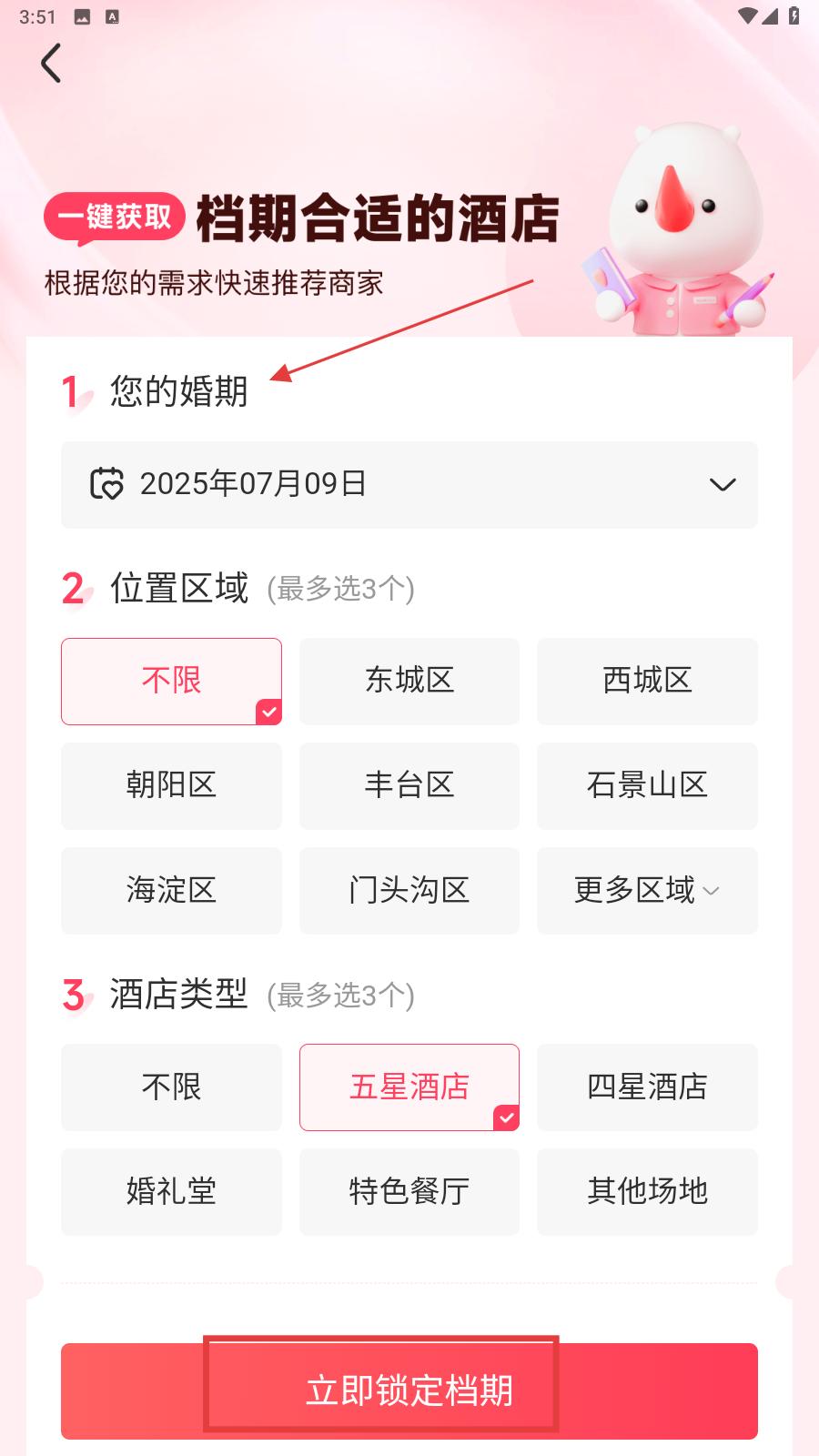This screenshot has height=1456, width=819.
Task: Select 东城区 district option
Action: point(409,681)
